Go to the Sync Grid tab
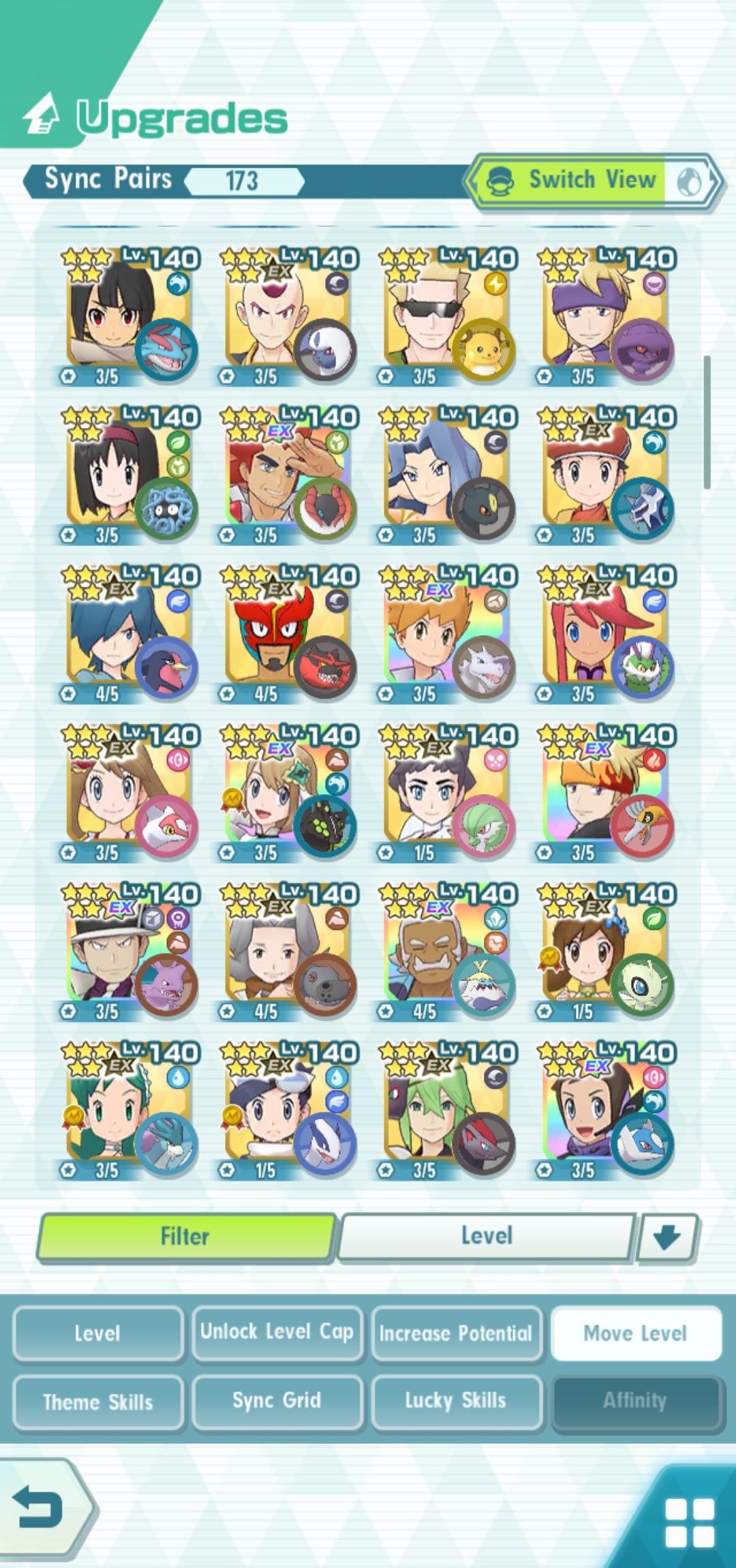736x1568 pixels. (x=277, y=1402)
